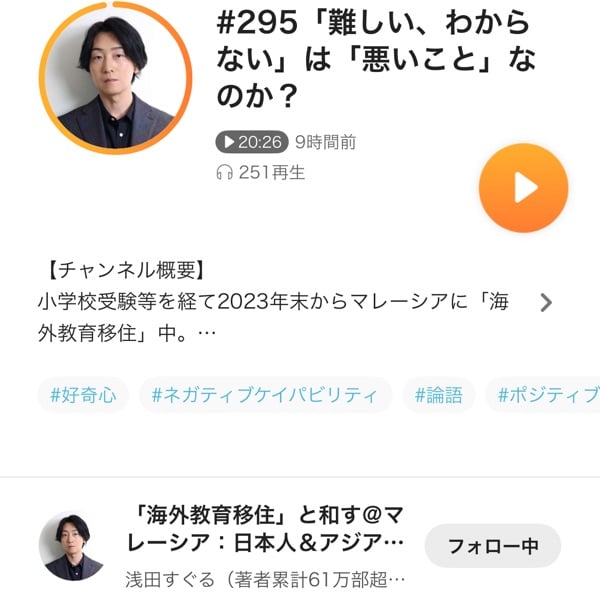Open the #ネガティブケイパビリティ hashtag
The image size is (600, 600).
click(265, 395)
